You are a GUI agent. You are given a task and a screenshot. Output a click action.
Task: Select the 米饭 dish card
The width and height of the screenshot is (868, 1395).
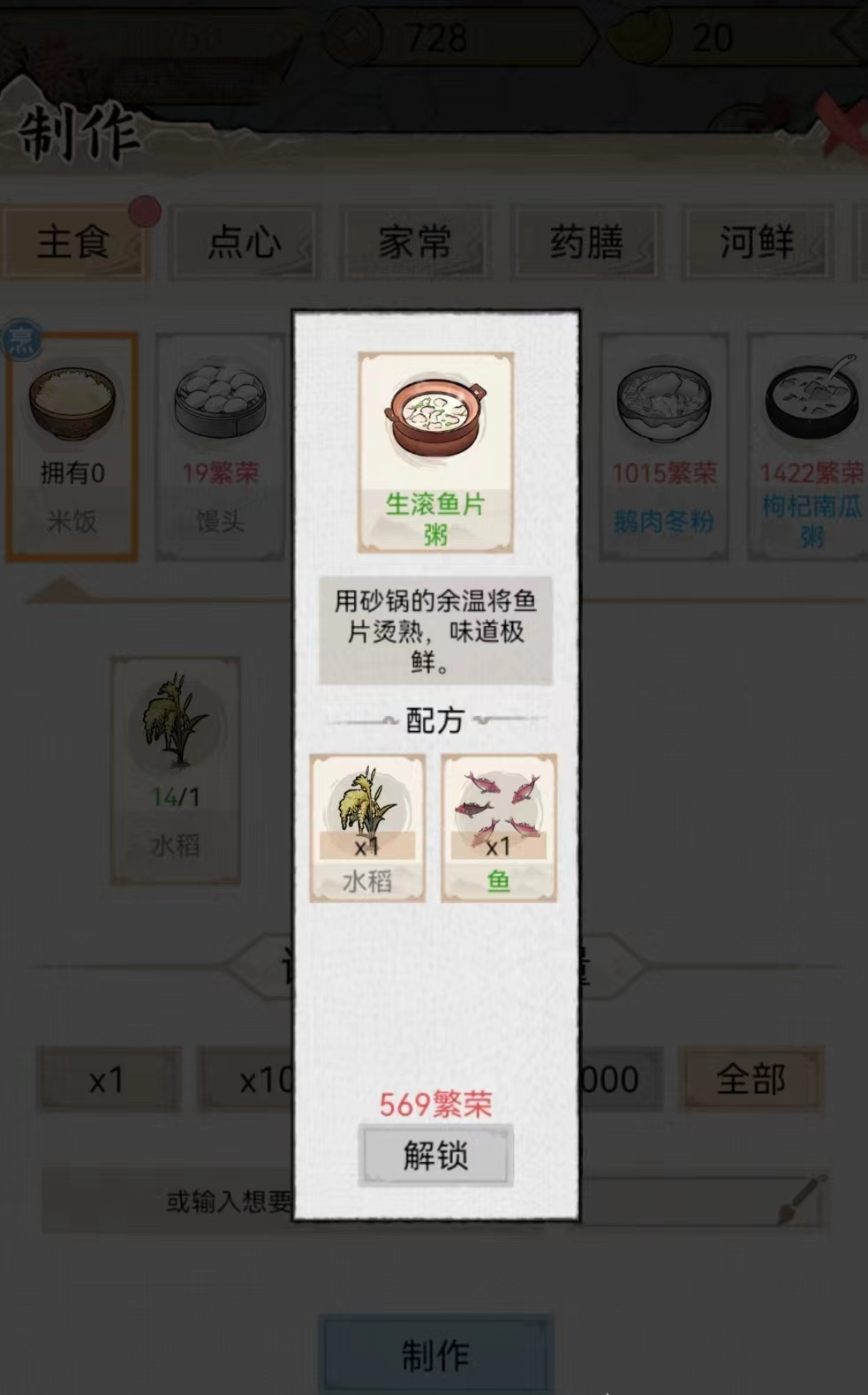72,446
